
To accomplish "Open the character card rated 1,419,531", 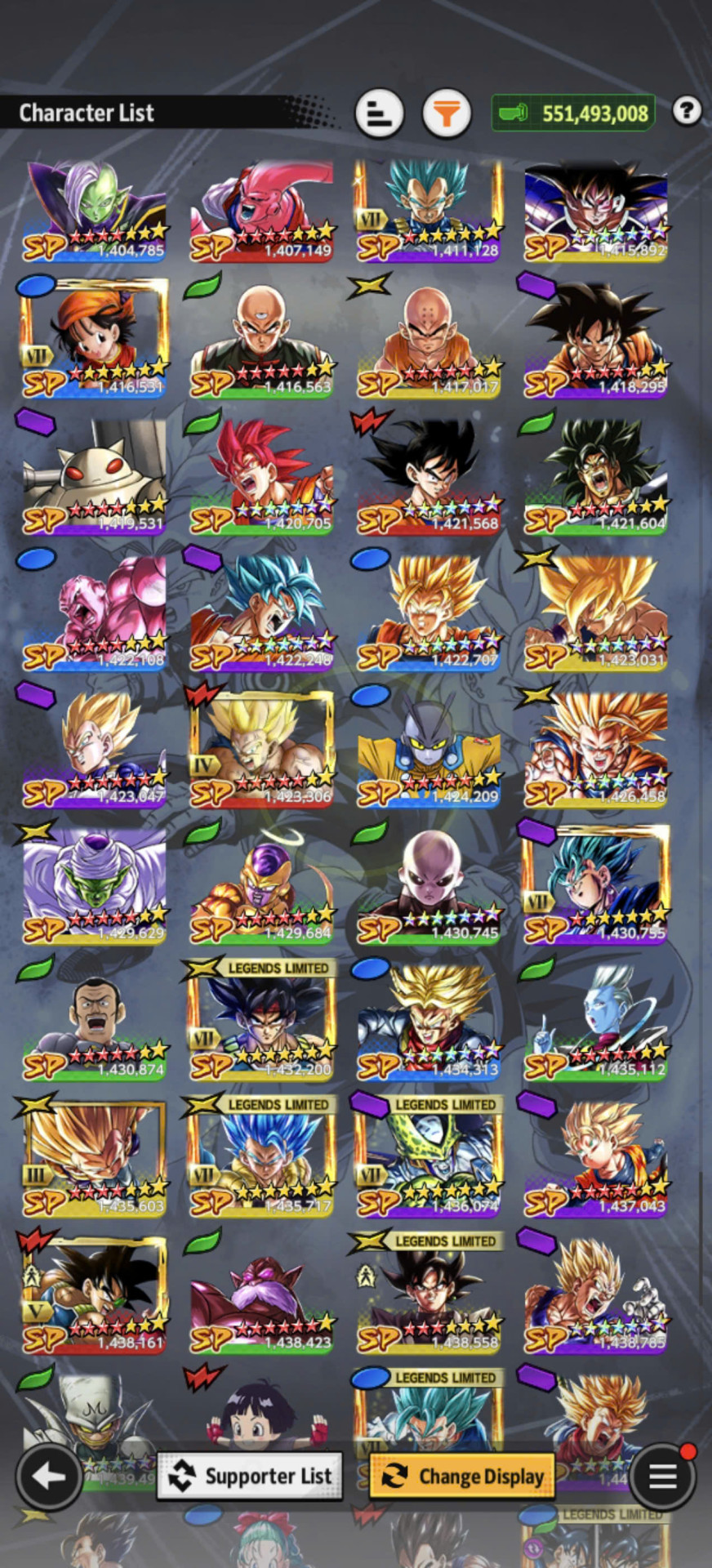I will point(95,478).
